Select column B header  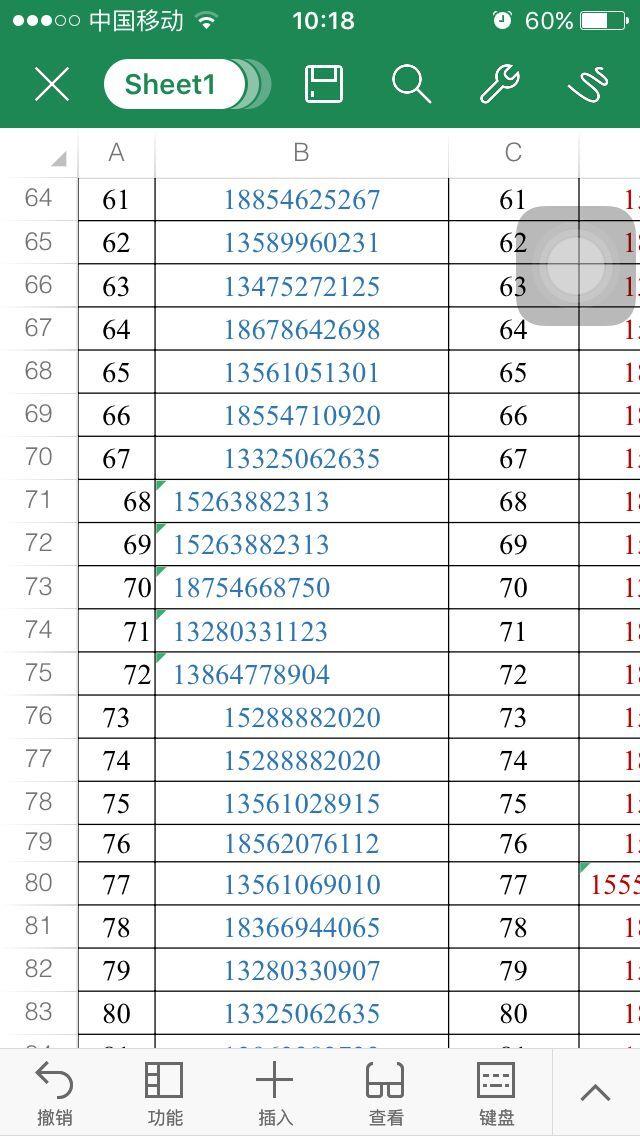pos(302,153)
